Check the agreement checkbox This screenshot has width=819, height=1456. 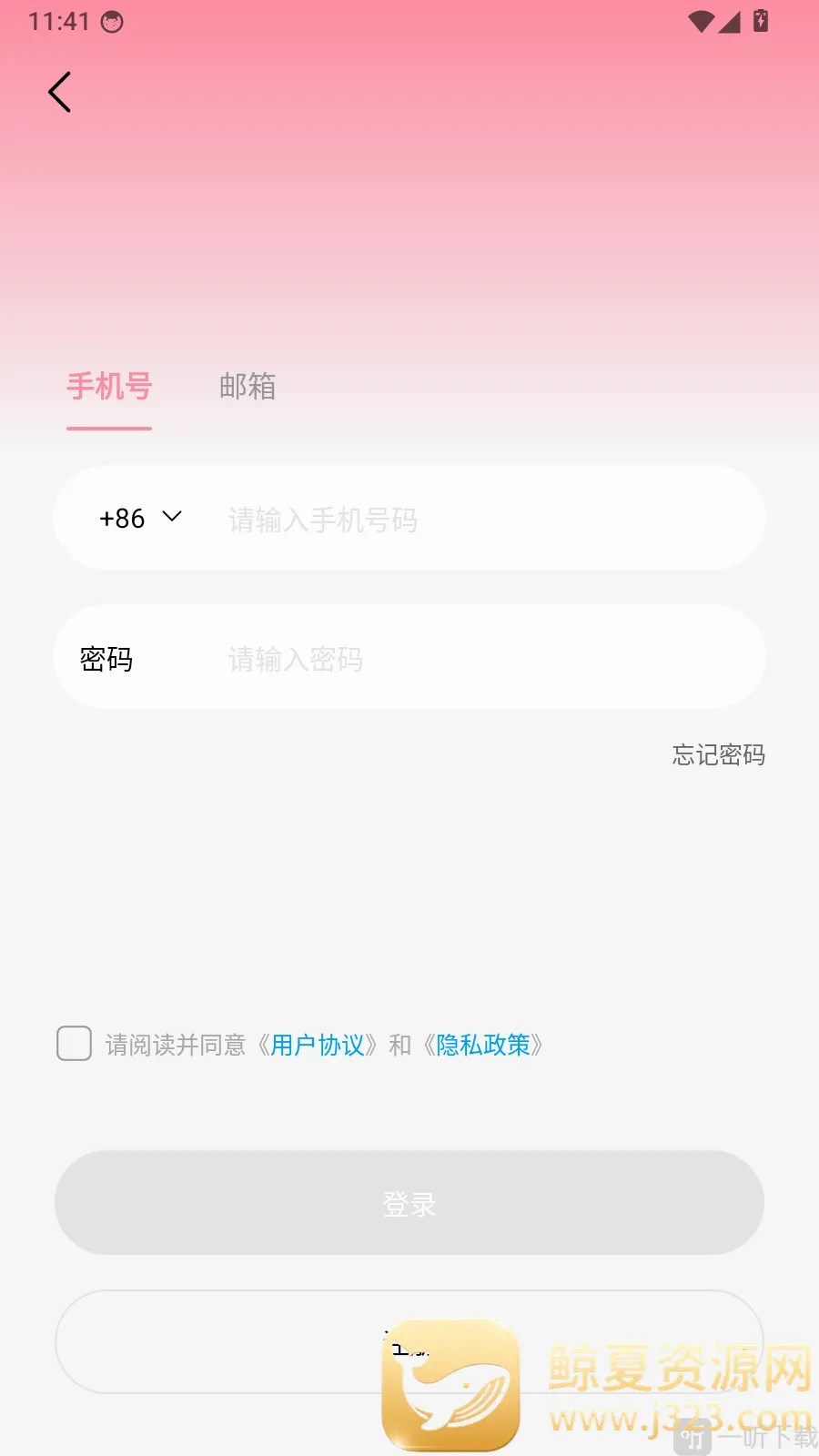pyautogui.click(x=74, y=1044)
